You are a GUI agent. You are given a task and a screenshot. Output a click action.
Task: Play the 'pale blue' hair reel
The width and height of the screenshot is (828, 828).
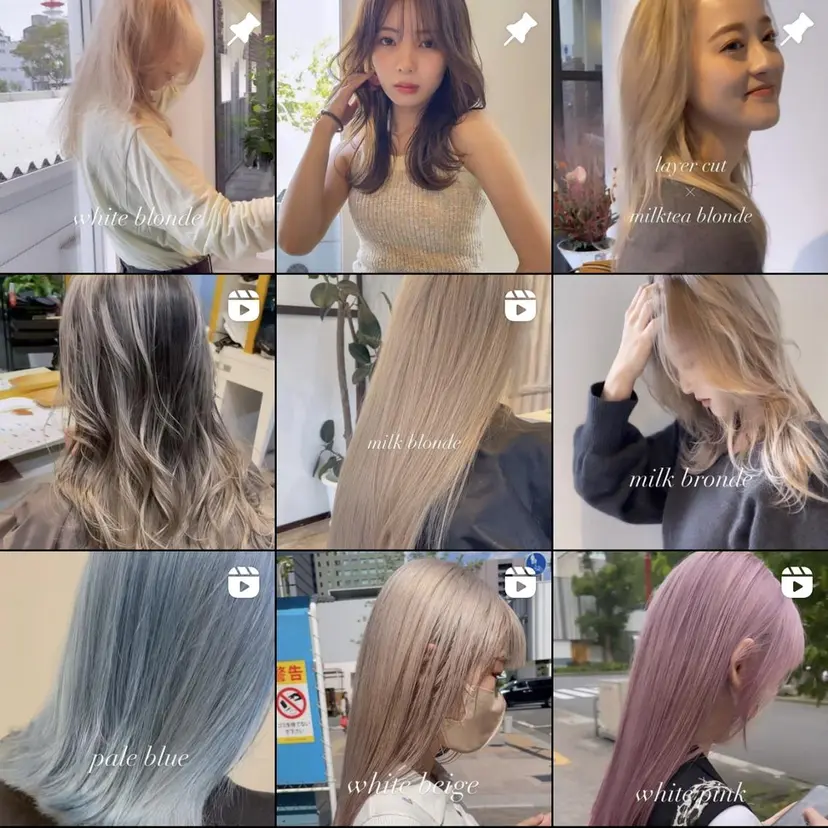coord(137,690)
